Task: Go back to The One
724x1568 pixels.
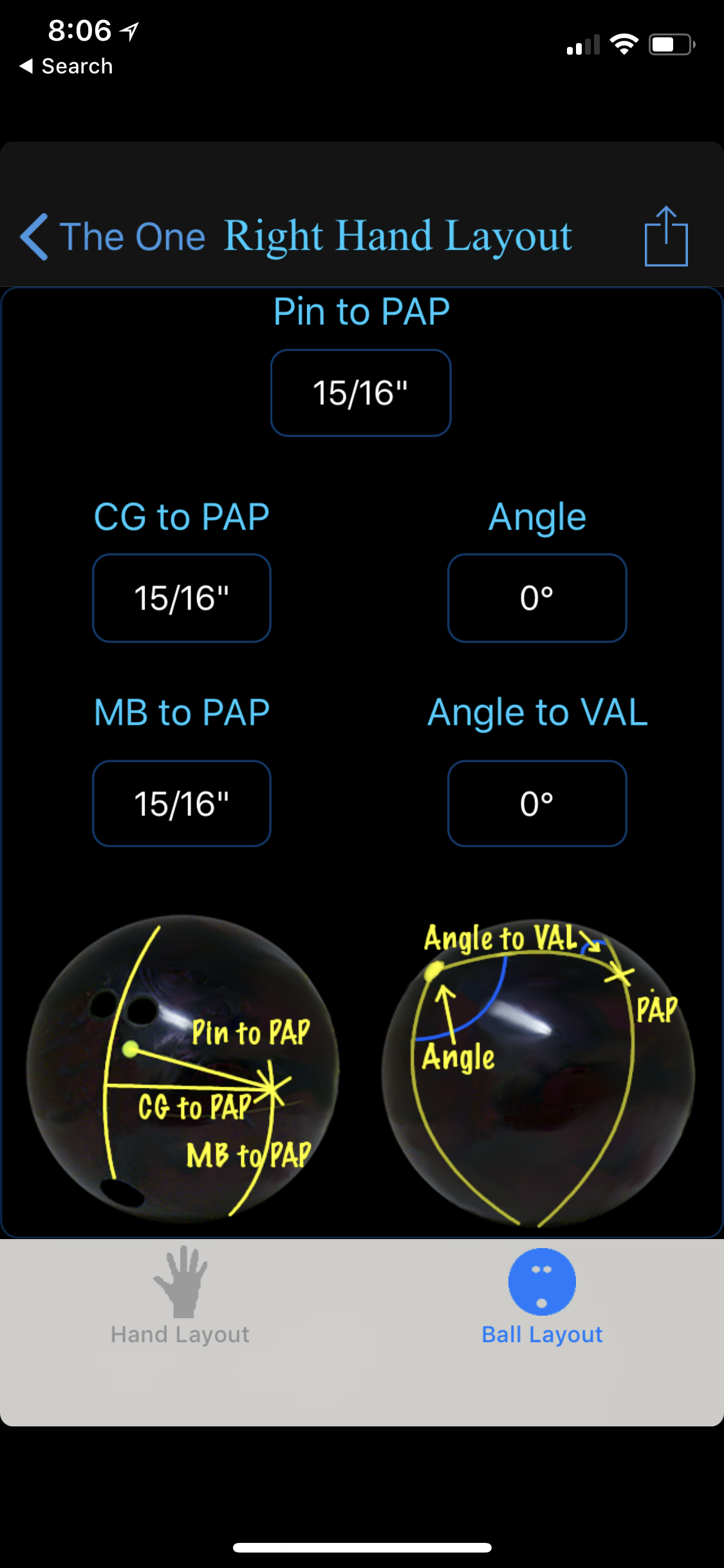Action: click(113, 236)
